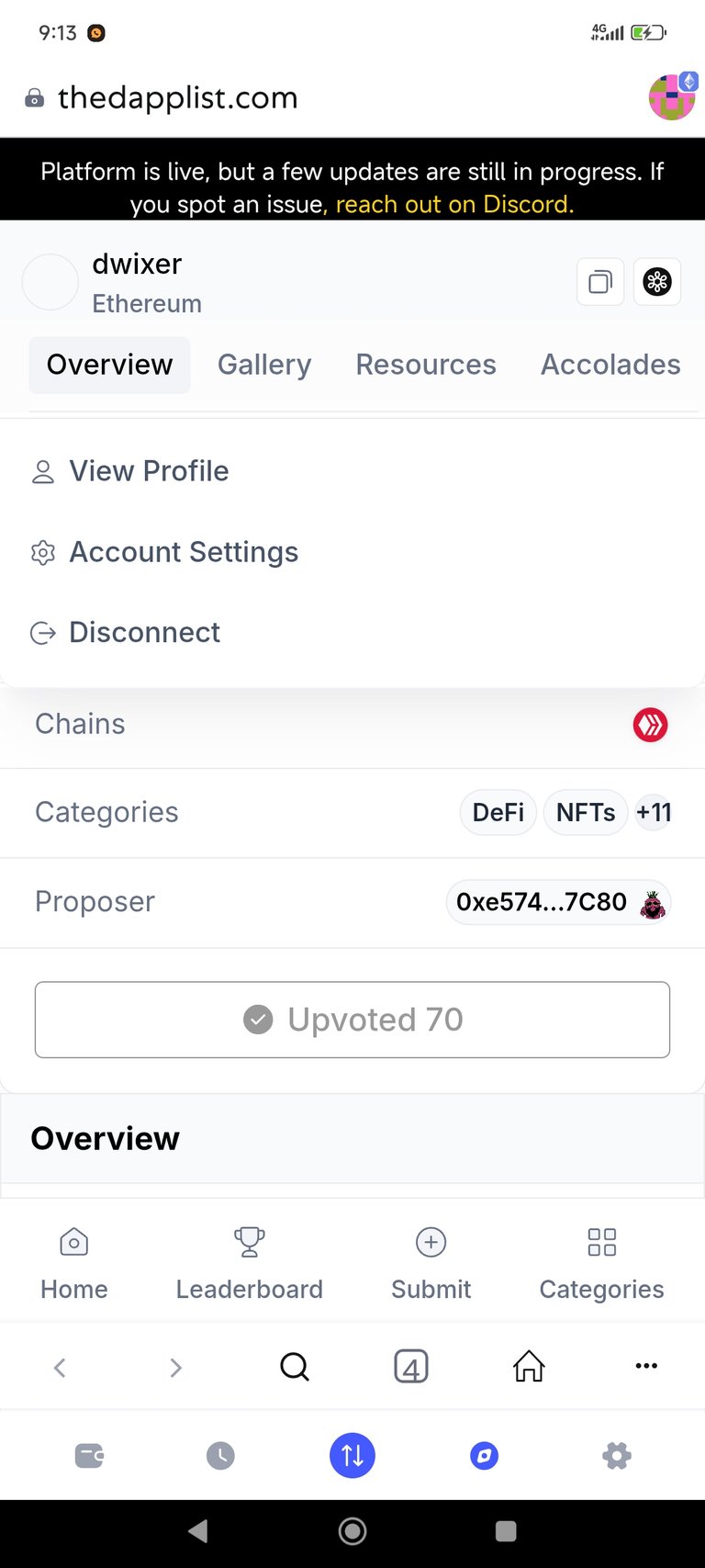Switch to the Accolades tab
Viewport: 705px width, 1568px height.
click(x=610, y=365)
